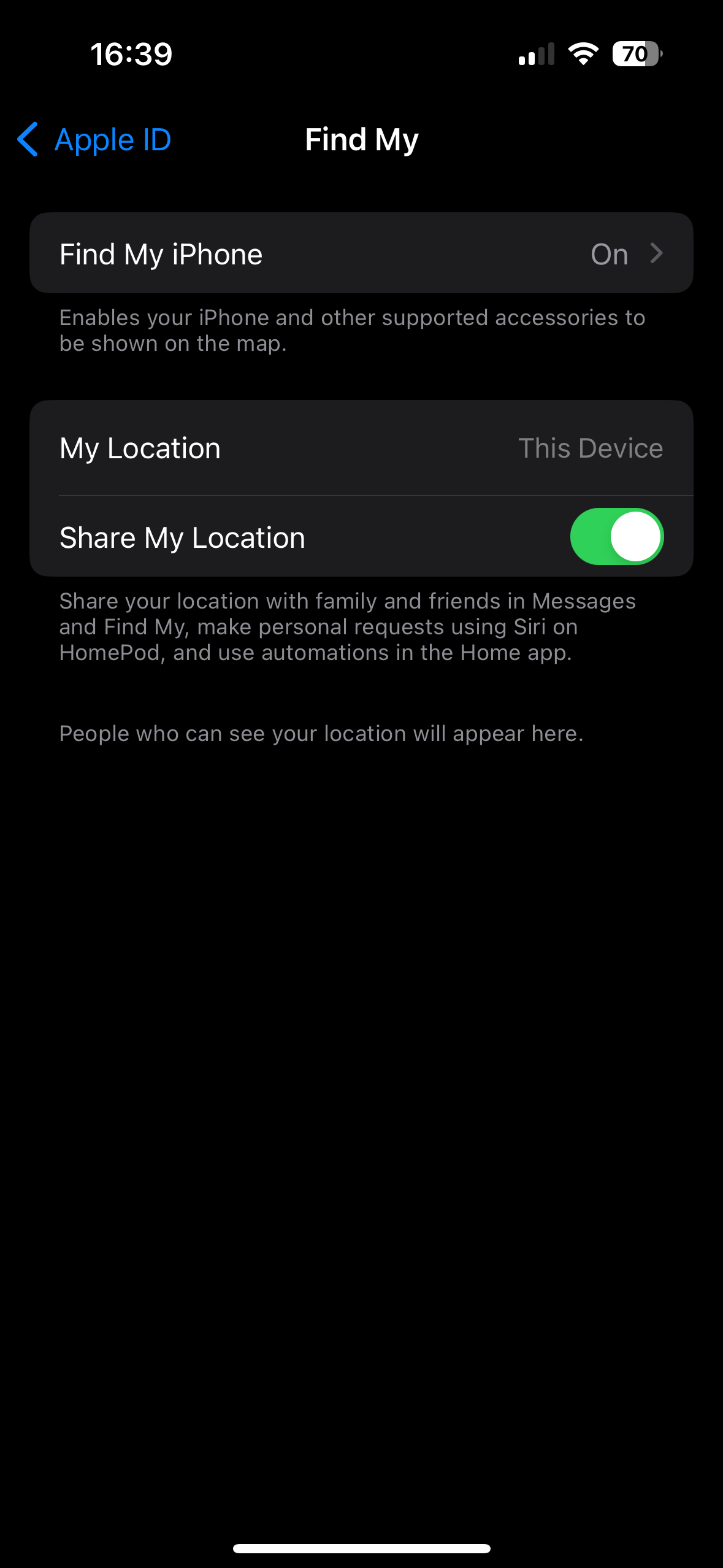723x1568 pixels.
Task: Tap the chevron on Find My iPhone row
Action: [657, 253]
